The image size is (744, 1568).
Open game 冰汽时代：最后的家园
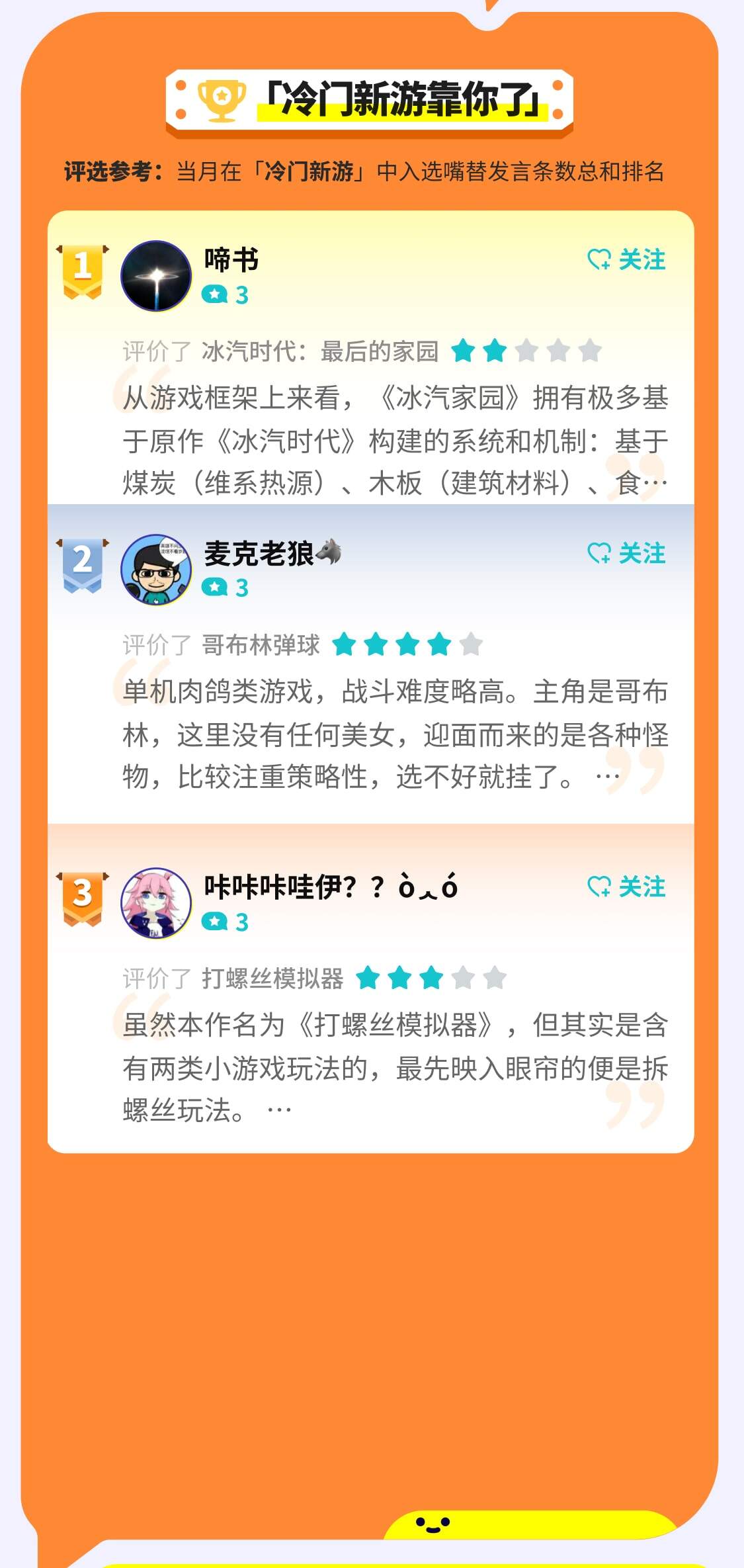pos(319,351)
